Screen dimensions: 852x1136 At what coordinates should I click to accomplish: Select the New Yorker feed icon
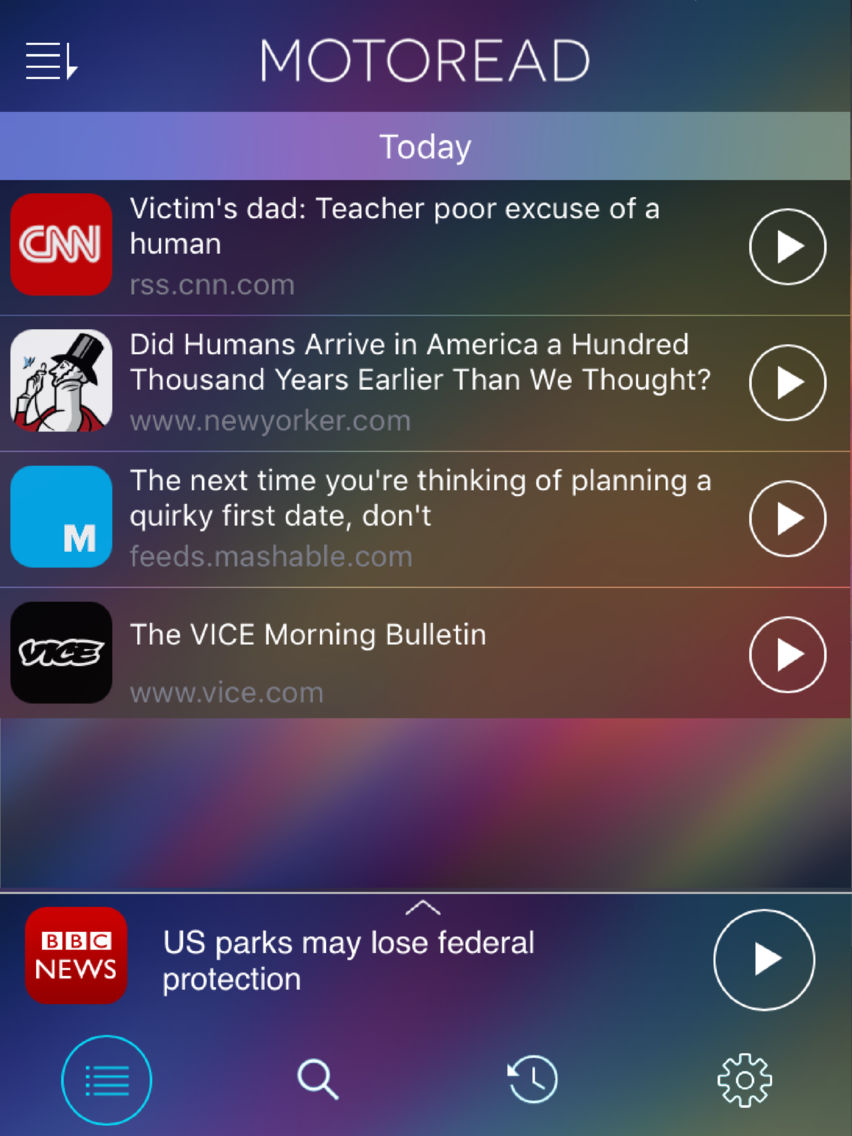coord(61,381)
